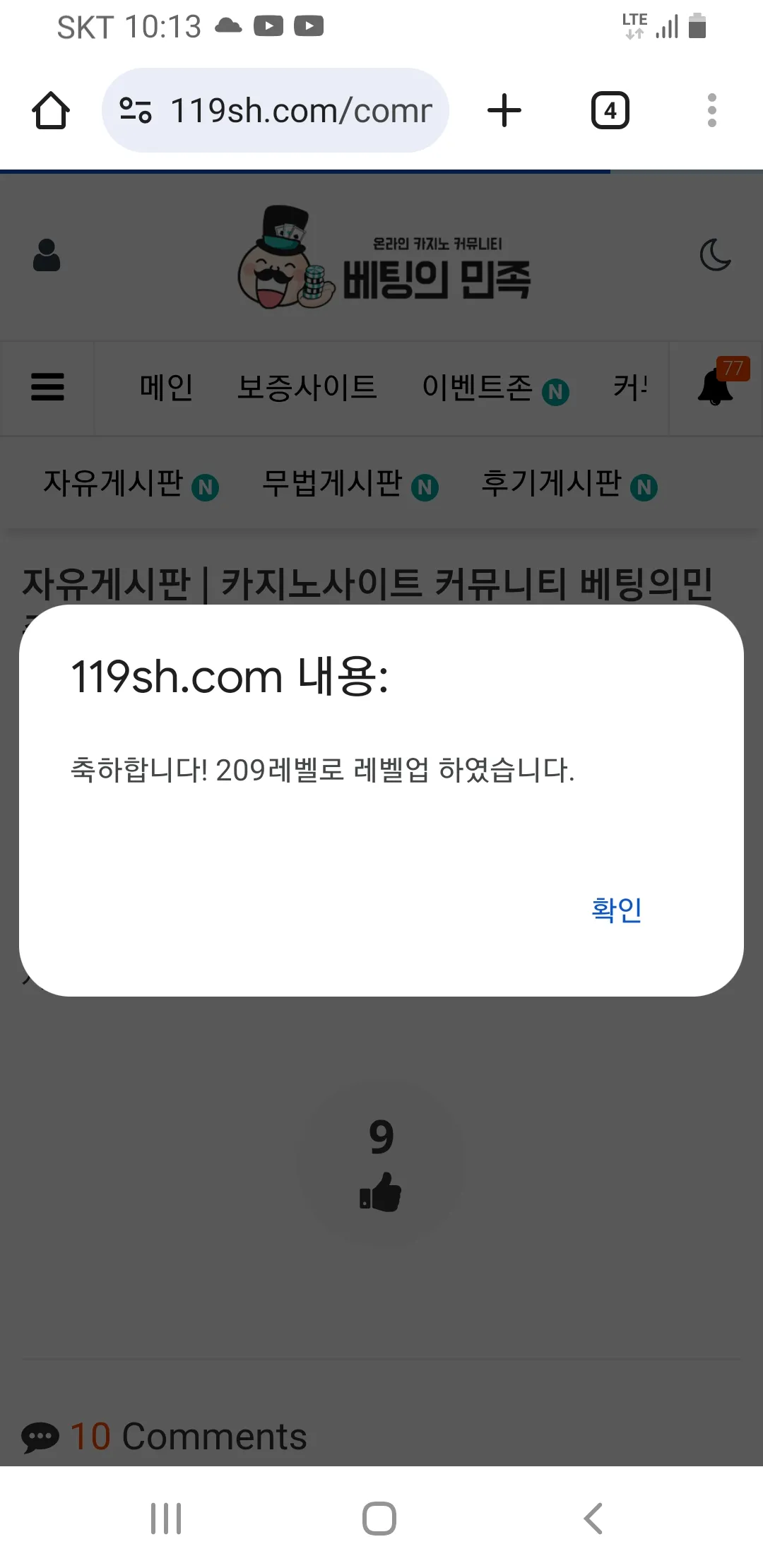Go to the browser home page
The image size is (763, 1568).
coord(51,111)
